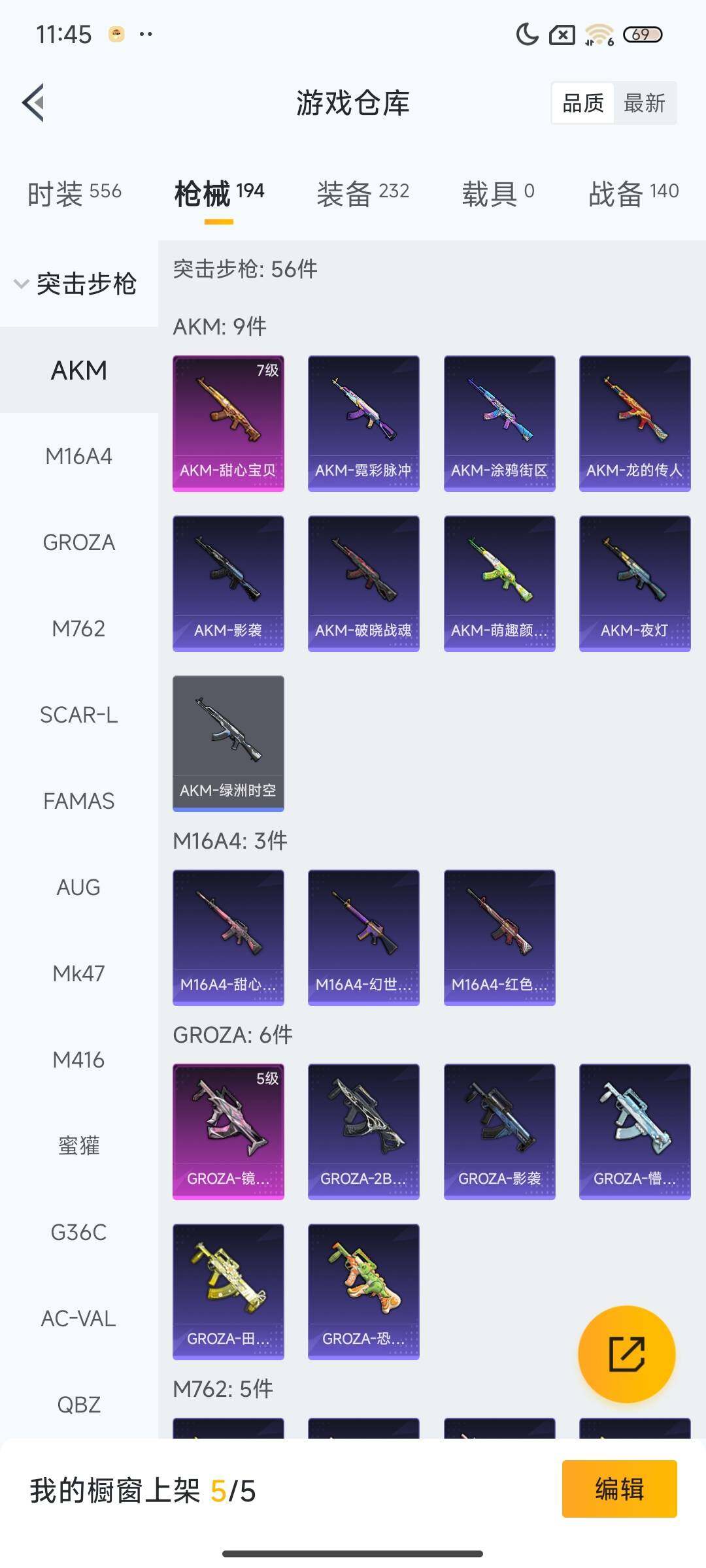View the GROZA-影袭 skin
Screen dimensions: 706x1568
pyautogui.click(x=499, y=1131)
